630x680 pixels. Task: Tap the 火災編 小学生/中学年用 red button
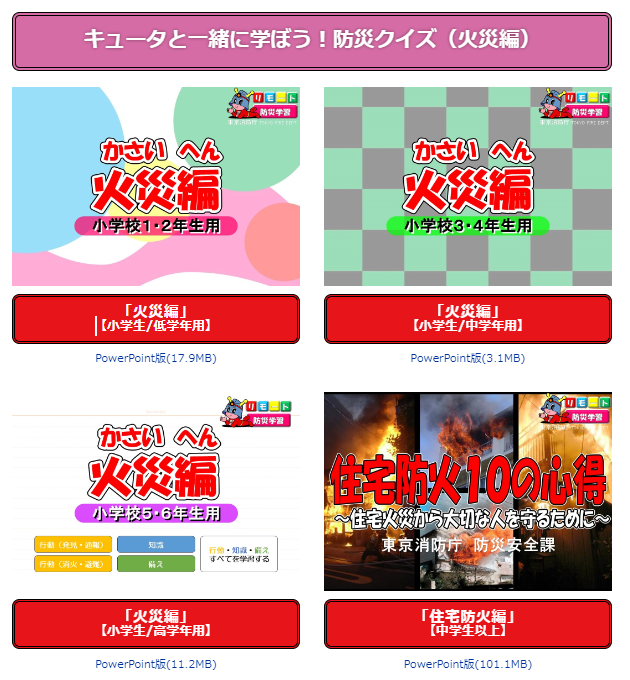point(468,319)
